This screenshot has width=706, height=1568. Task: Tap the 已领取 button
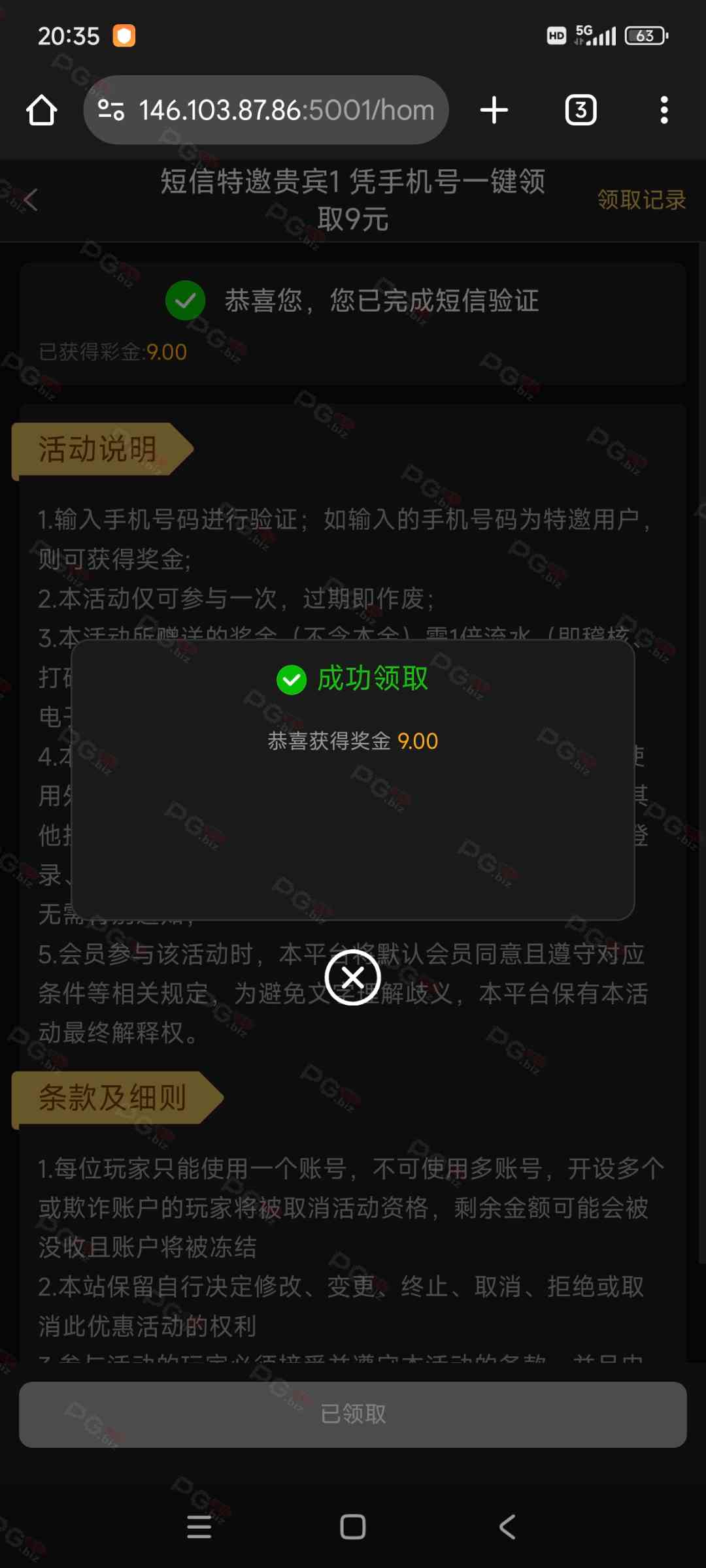click(353, 1414)
